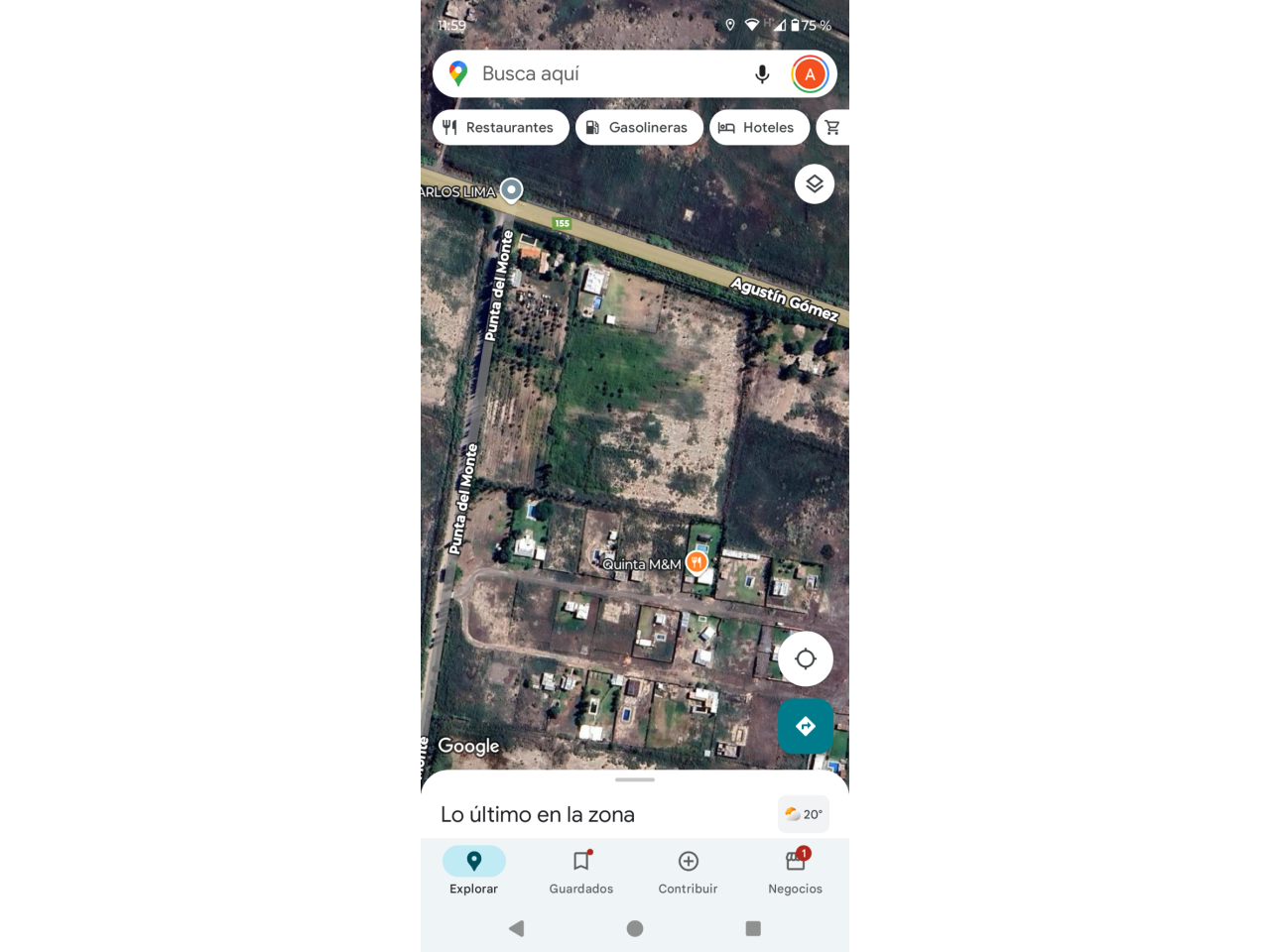Open the directions button
This screenshot has height=952, width=1270.
[x=805, y=726]
